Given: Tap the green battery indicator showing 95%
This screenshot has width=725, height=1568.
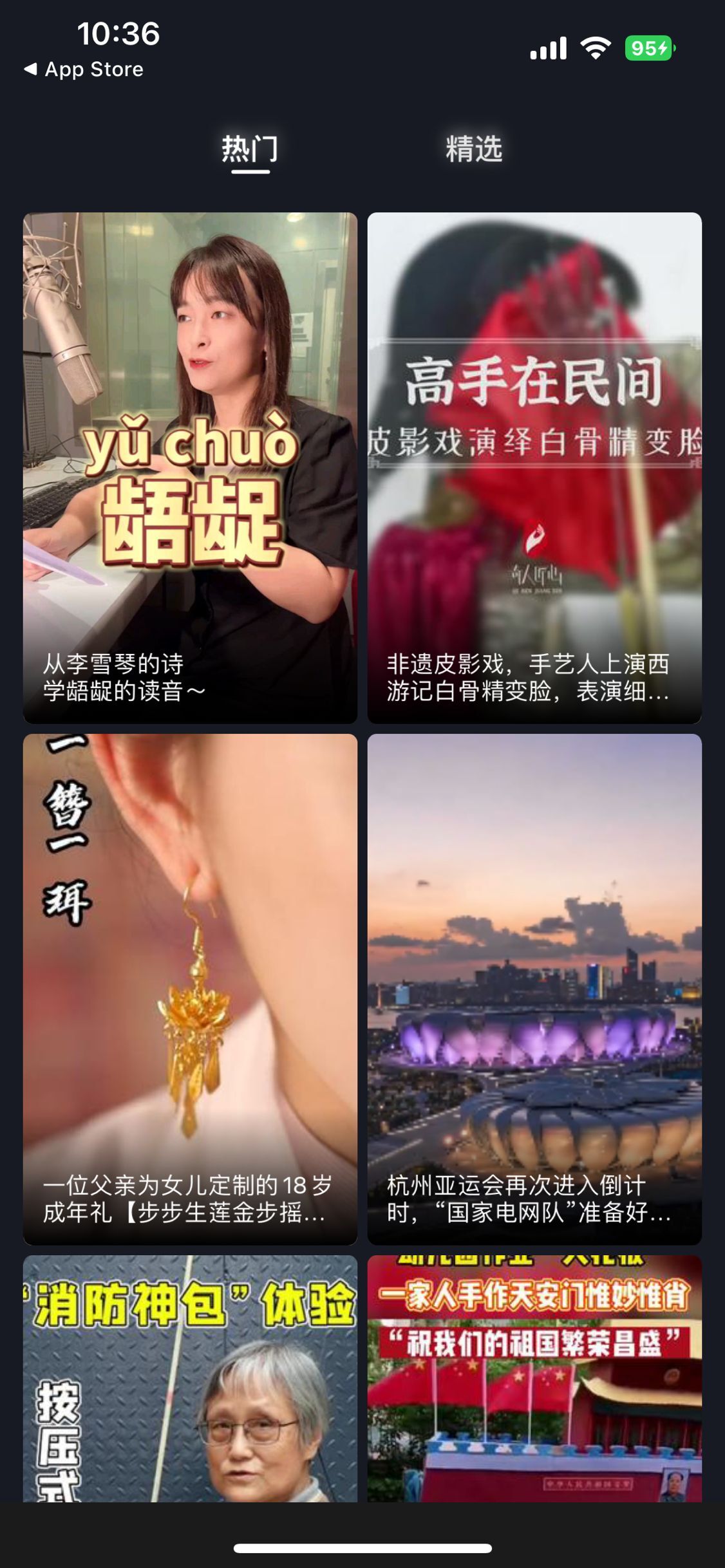Looking at the screenshot, I should (x=648, y=46).
